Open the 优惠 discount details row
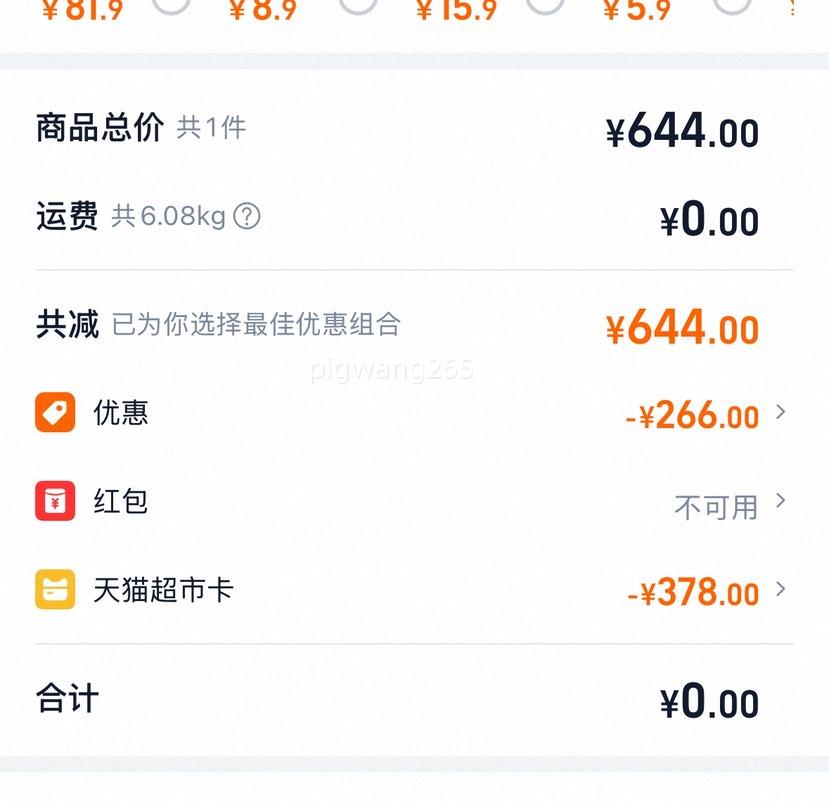Viewport: 829px width, 802px height. pos(414,413)
